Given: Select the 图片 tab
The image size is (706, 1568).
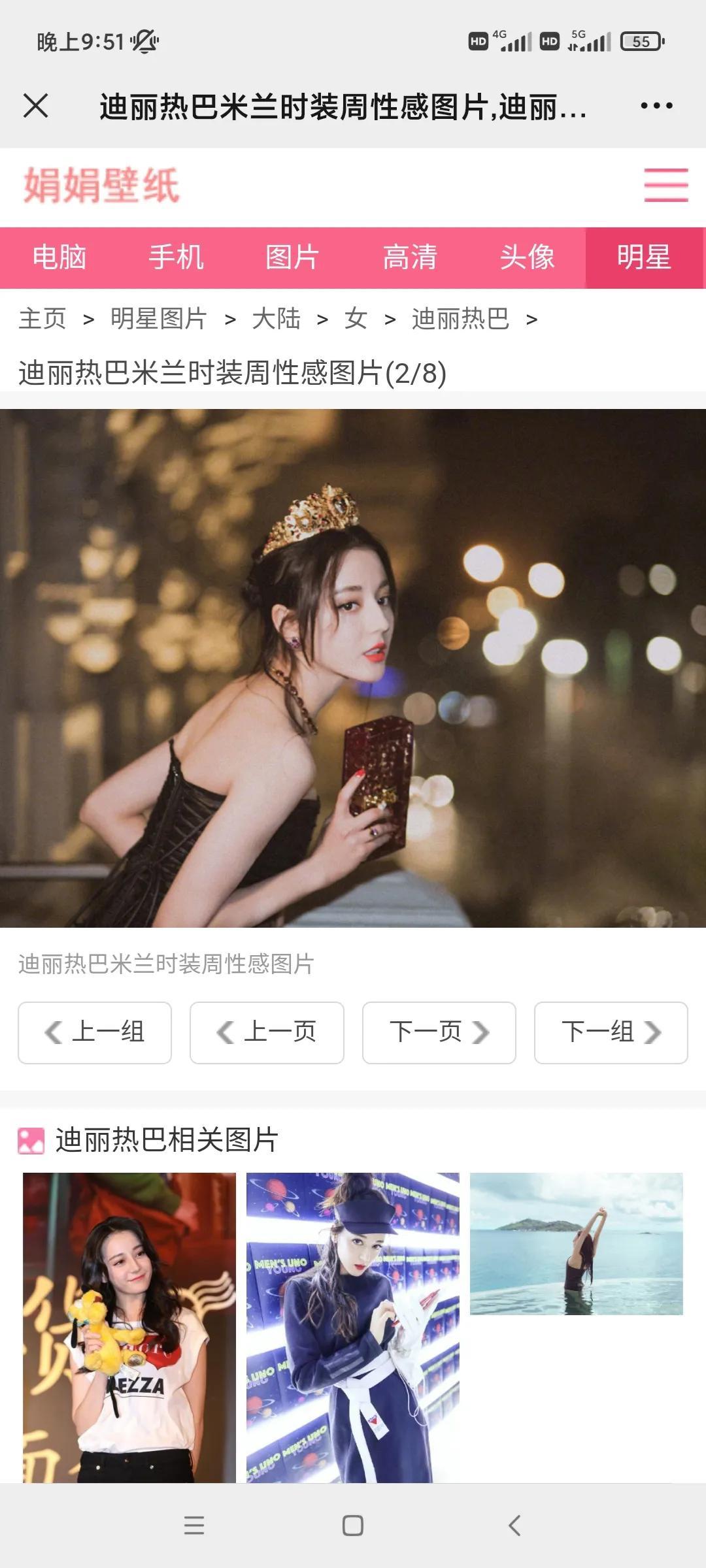Looking at the screenshot, I should click(292, 257).
